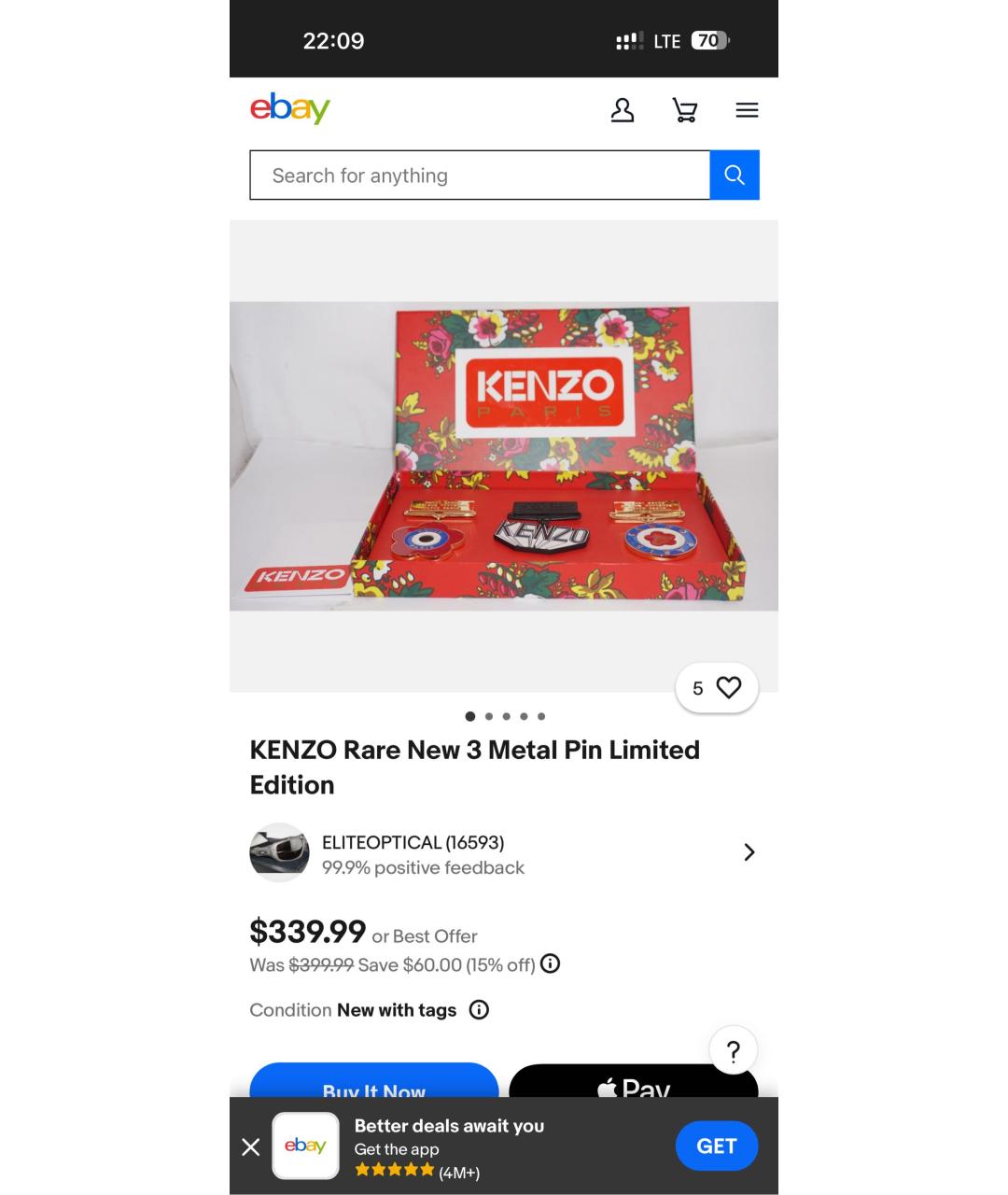Dismiss the app download banner
The image size is (1008, 1195).
coord(251,1146)
